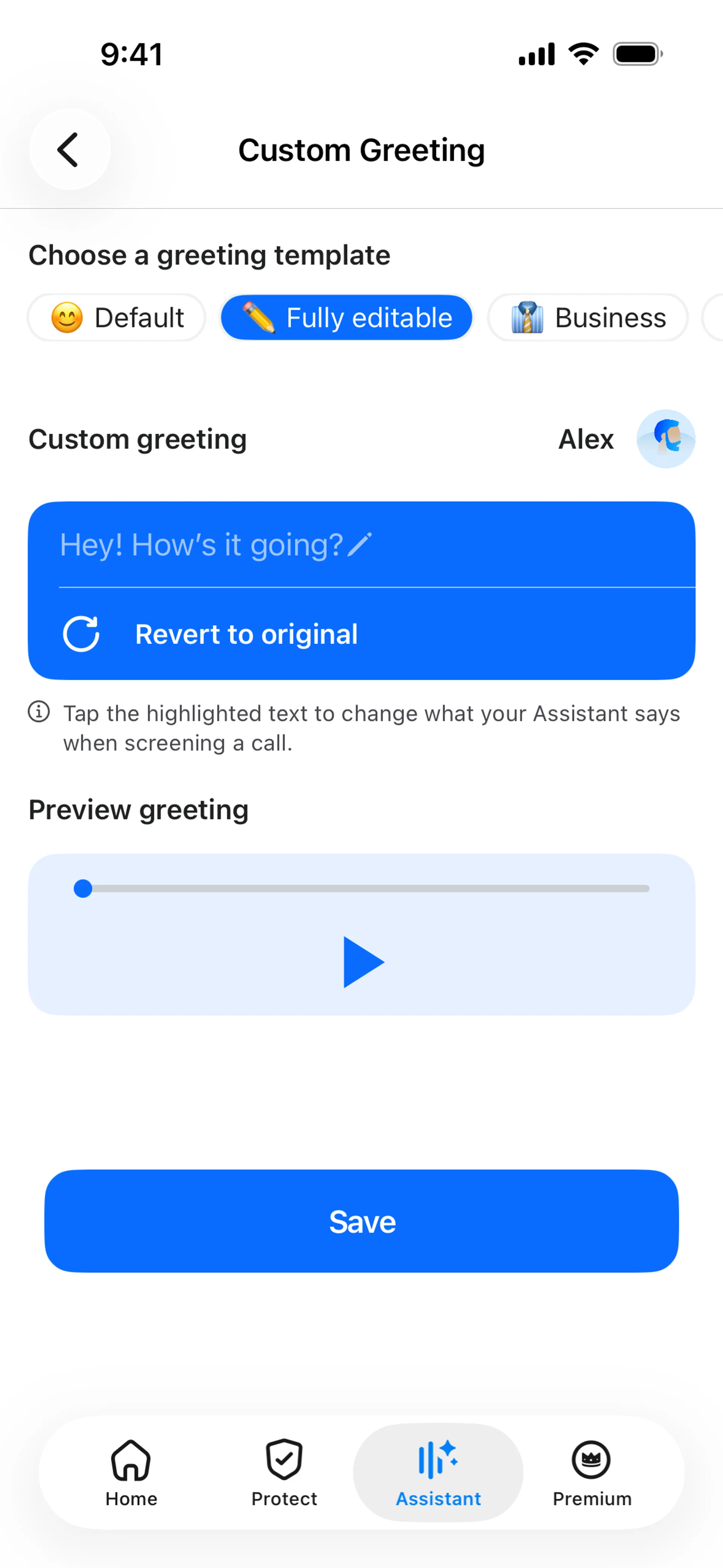Go back from Custom Greeting
723x1568 pixels.
click(69, 150)
